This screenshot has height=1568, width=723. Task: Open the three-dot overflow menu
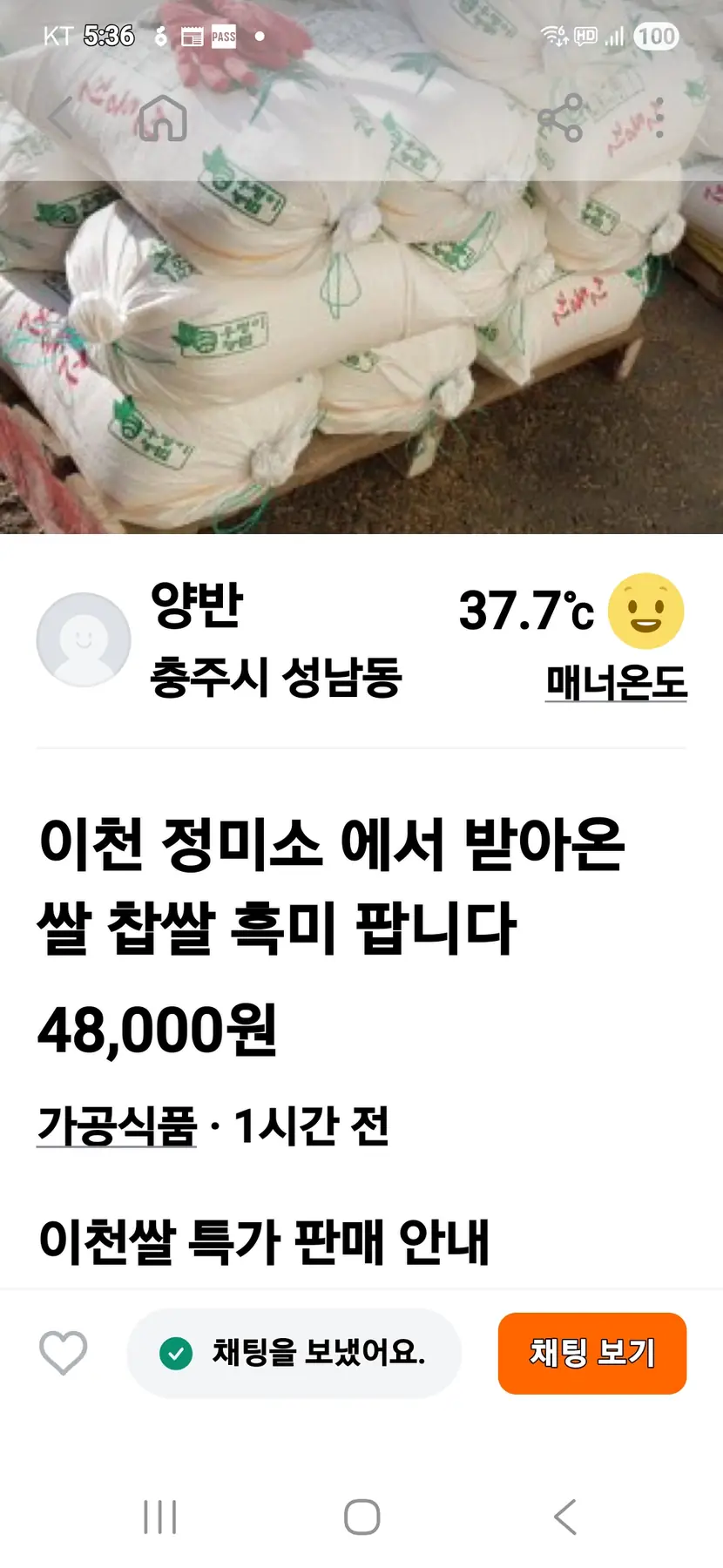(659, 118)
